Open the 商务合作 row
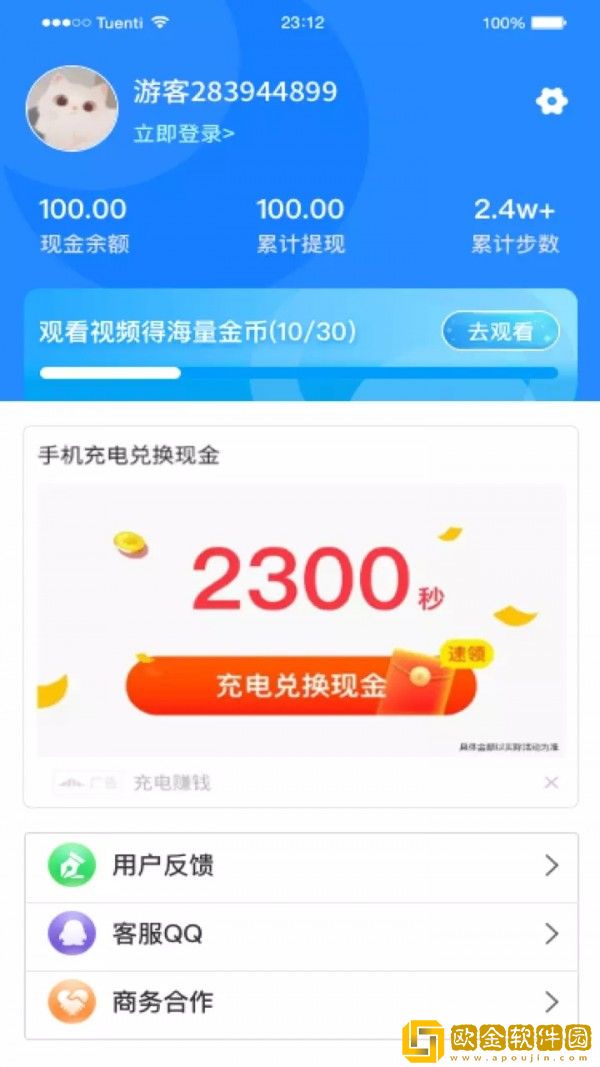Image resolution: width=600 pixels, height=1067 pixels. coord(300,1001)
